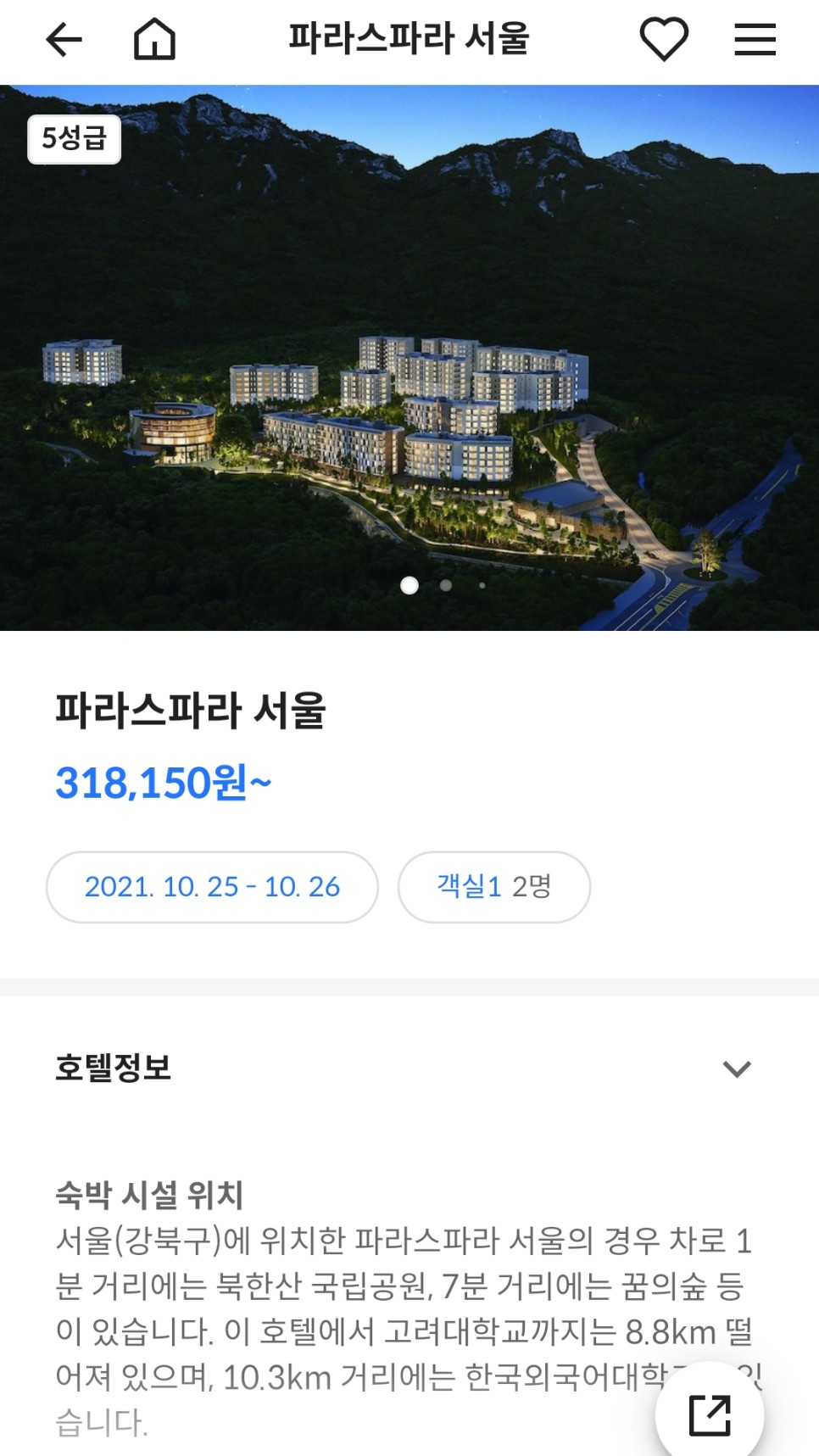Tap the floating share button
Viewport: 819px width, 1456px height.
[710, 1414]
